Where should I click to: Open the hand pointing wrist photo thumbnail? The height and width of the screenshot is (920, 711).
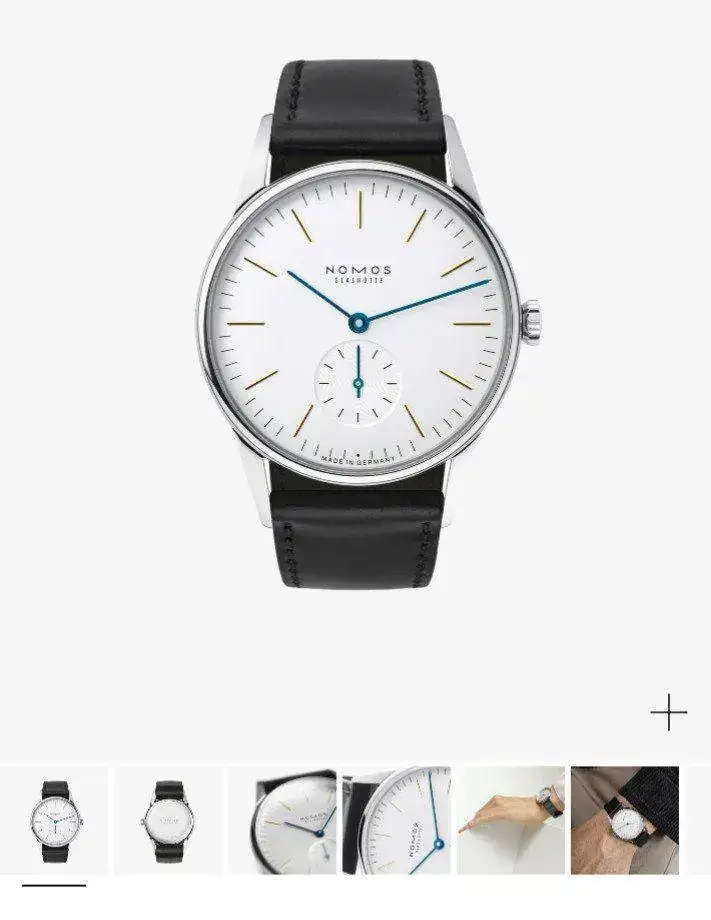[x=510, y=820]
